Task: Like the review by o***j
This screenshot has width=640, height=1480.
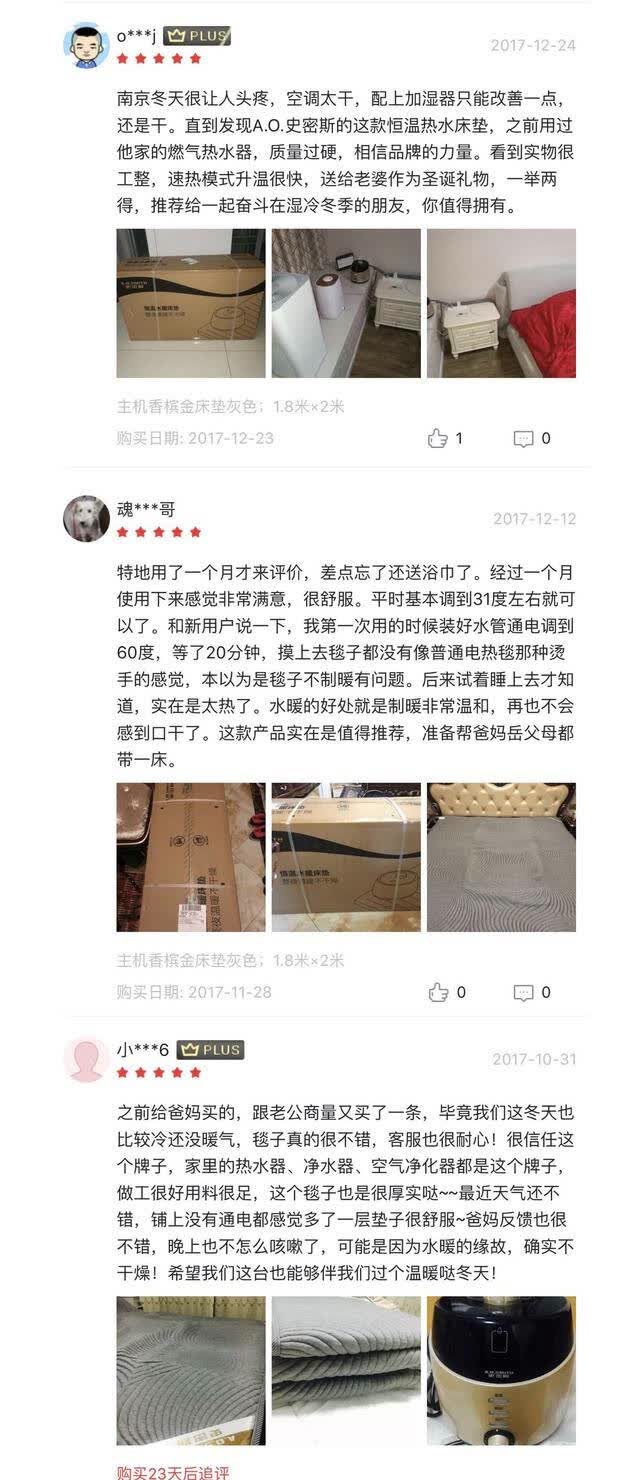Action: 445,438
